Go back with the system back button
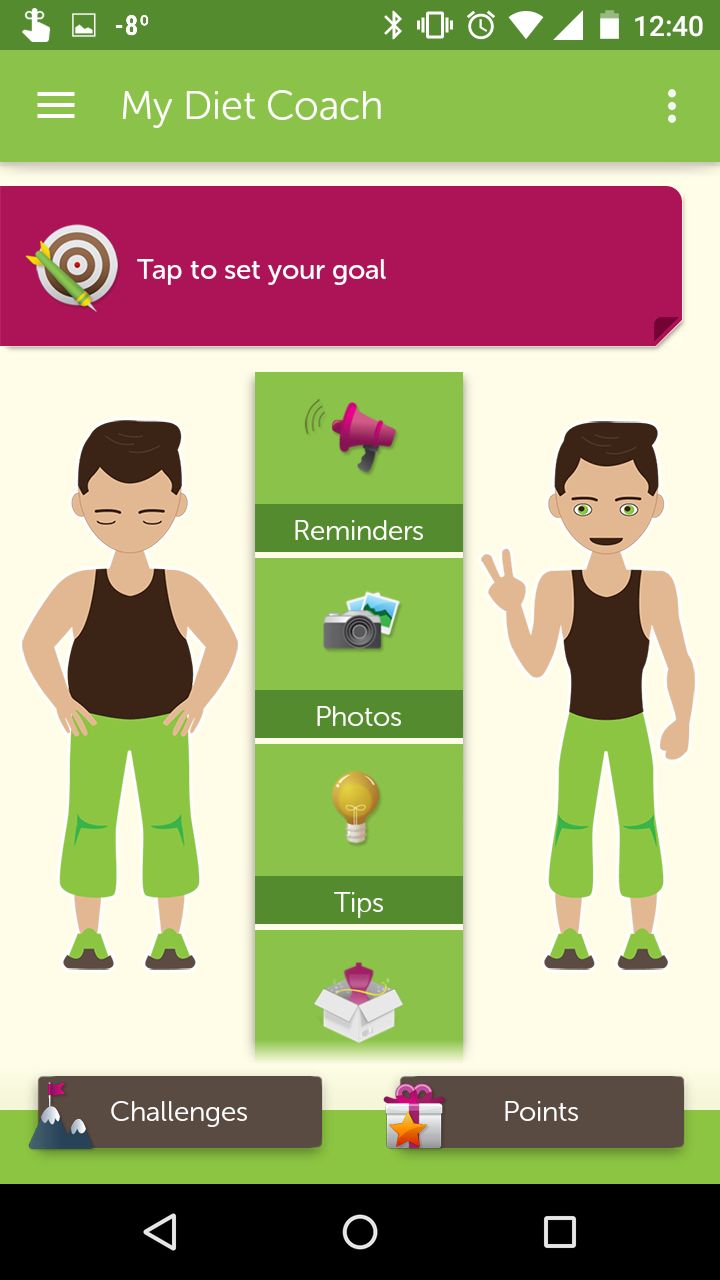This screenshot has height=1280, width=720. 160,1232
